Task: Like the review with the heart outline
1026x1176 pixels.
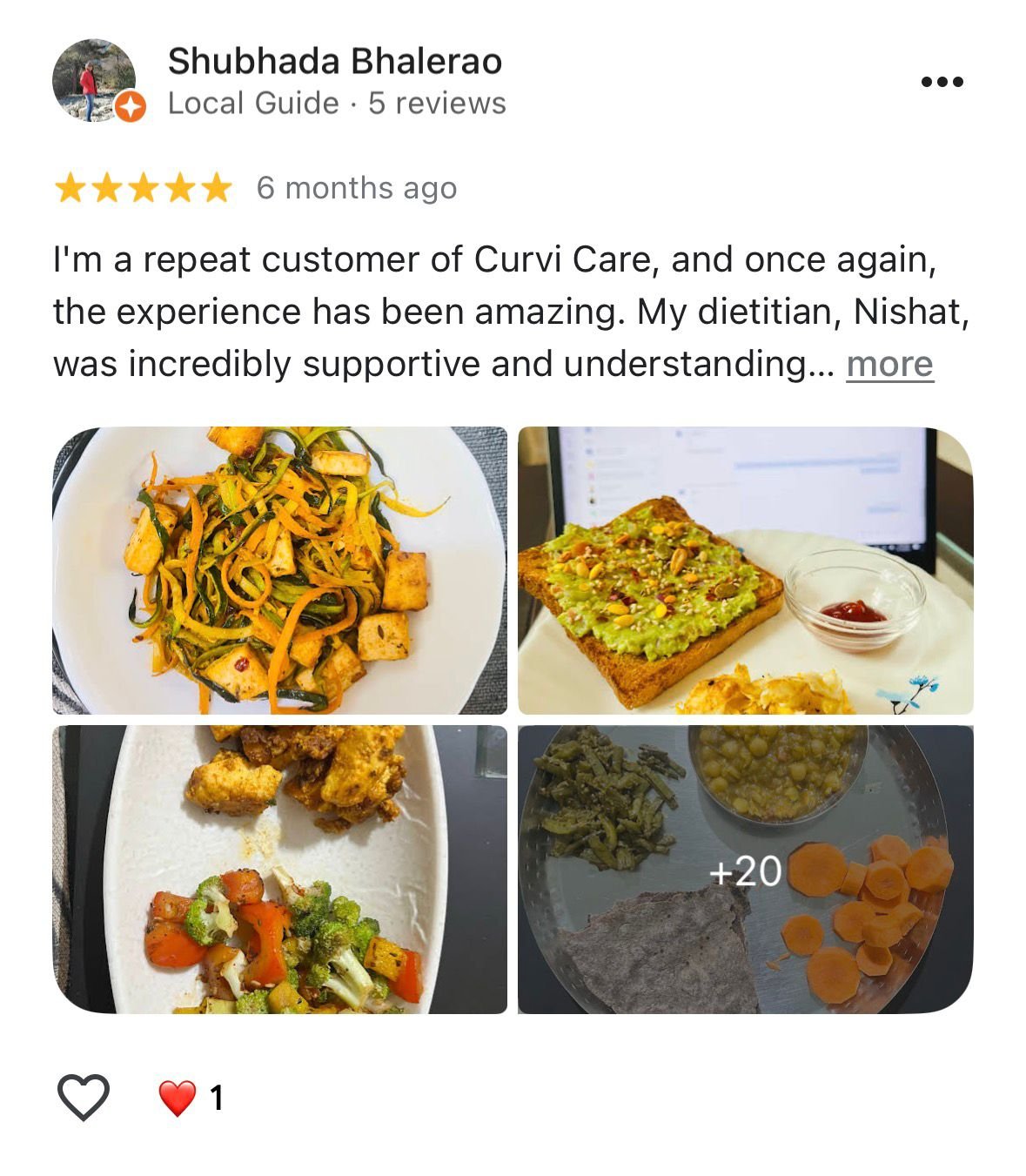Action: coord(84,1097)
